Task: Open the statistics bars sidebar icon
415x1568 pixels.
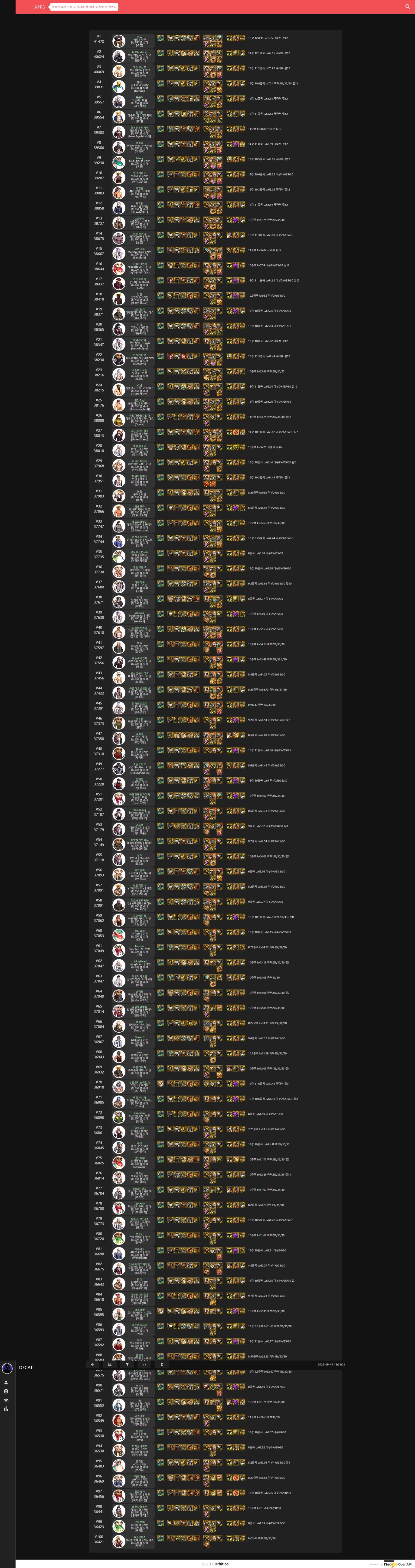Action: [6, 1408]
